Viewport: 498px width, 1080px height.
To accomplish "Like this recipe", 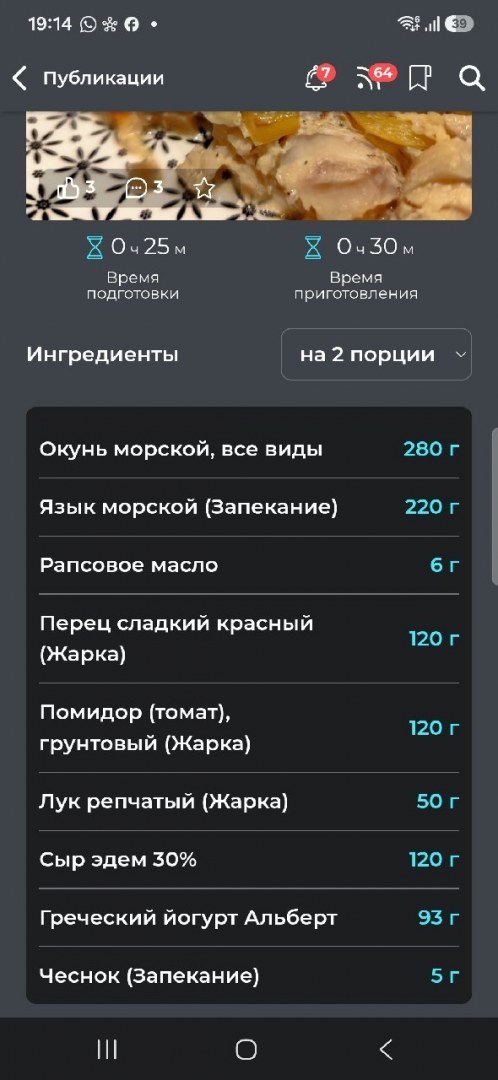I will 75,188.
